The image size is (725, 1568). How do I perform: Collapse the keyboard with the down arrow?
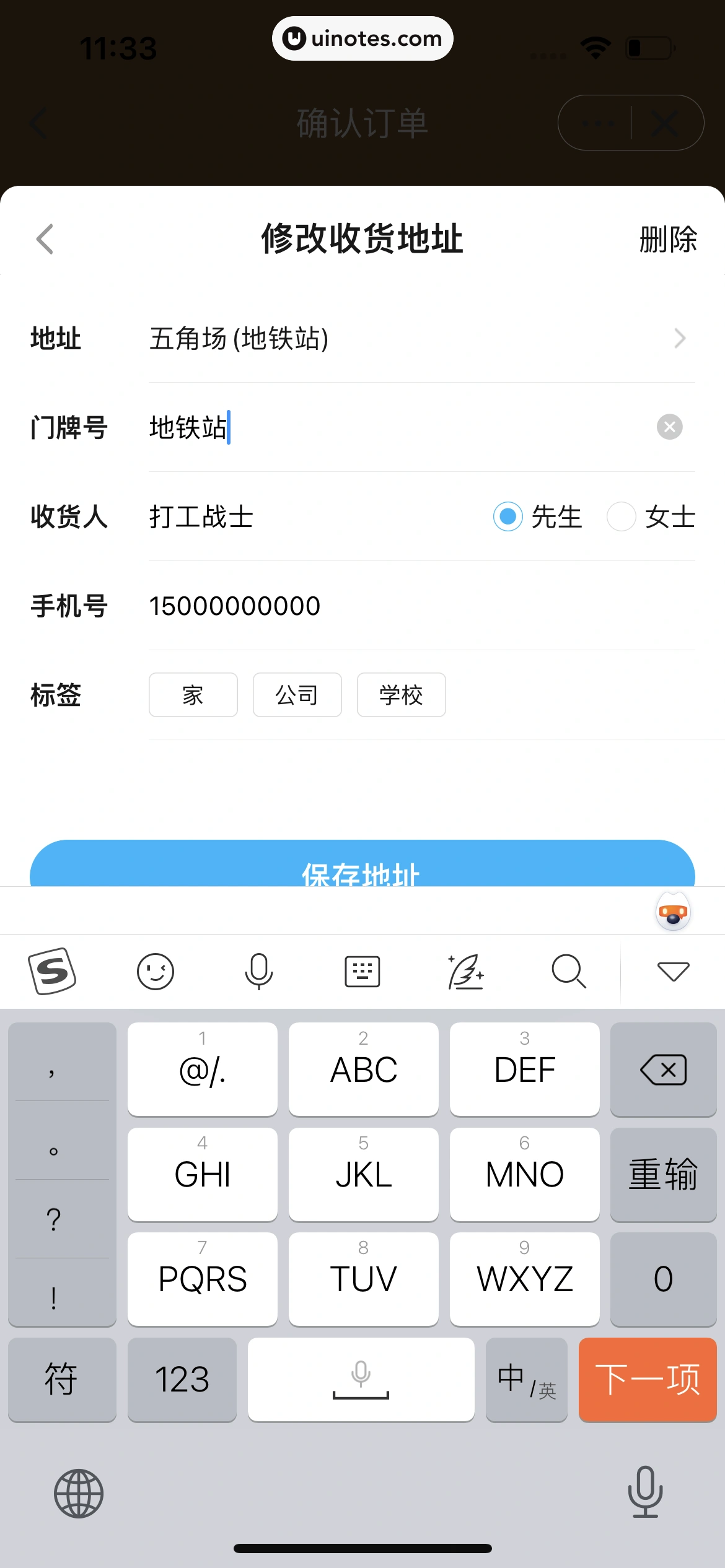pos(673,971)
